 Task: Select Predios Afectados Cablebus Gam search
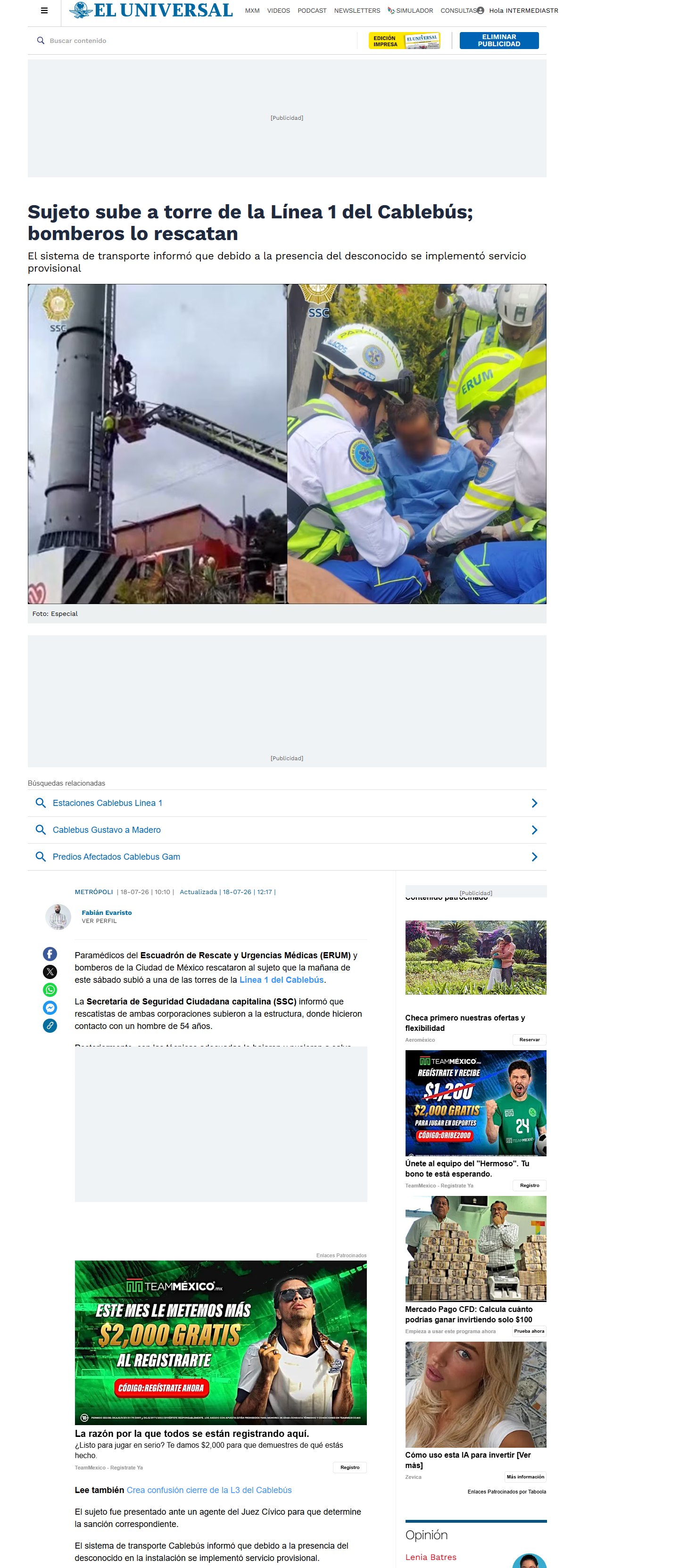(x=287, y=856)
